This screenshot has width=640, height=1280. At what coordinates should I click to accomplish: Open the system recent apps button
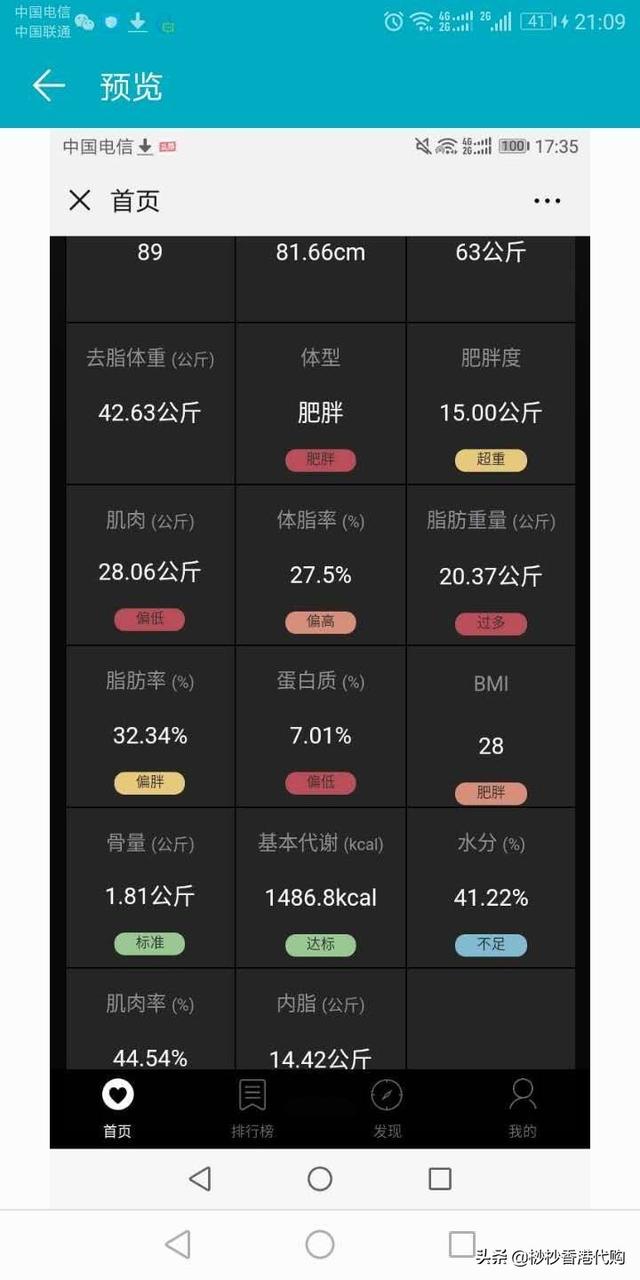coord(462,1244)
